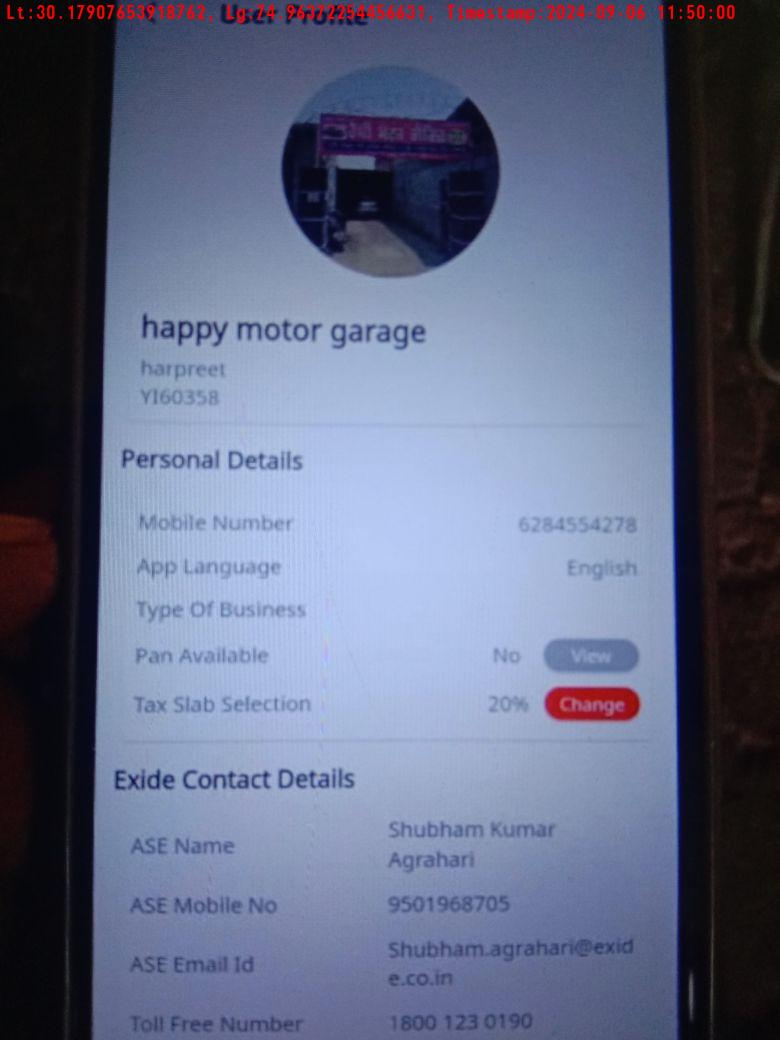Change the Tax Slab Selection

(x=591, y=704)
